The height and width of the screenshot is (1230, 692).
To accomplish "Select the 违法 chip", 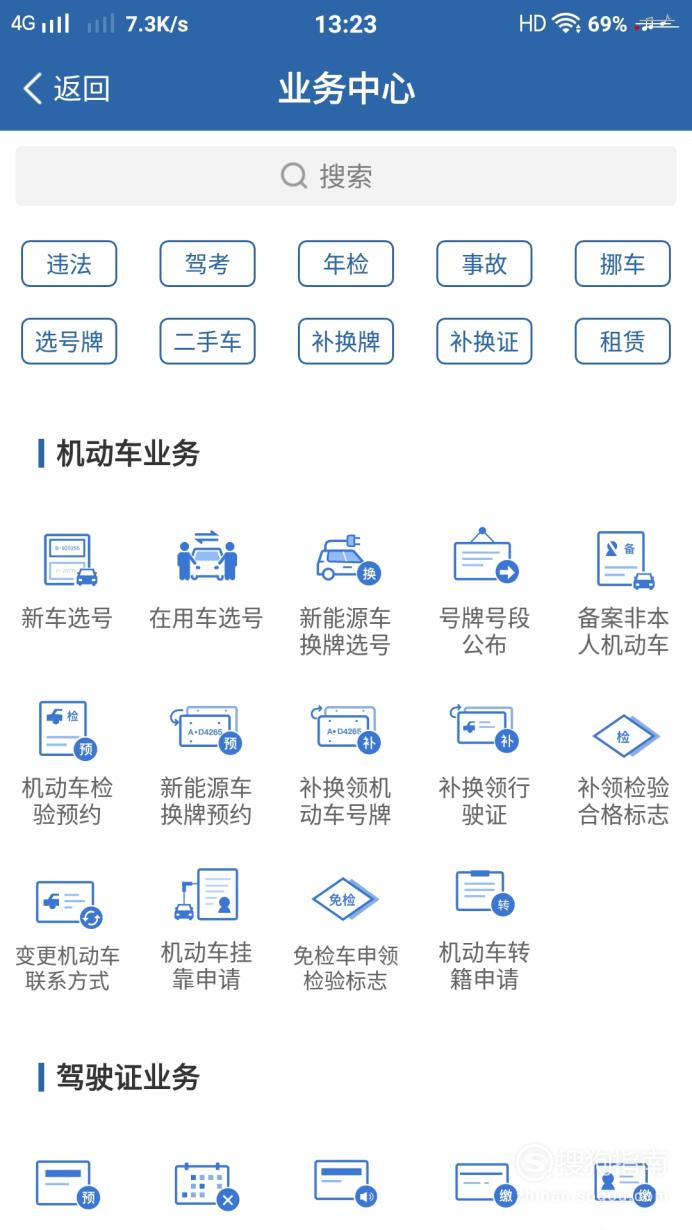I will [69, 264].
